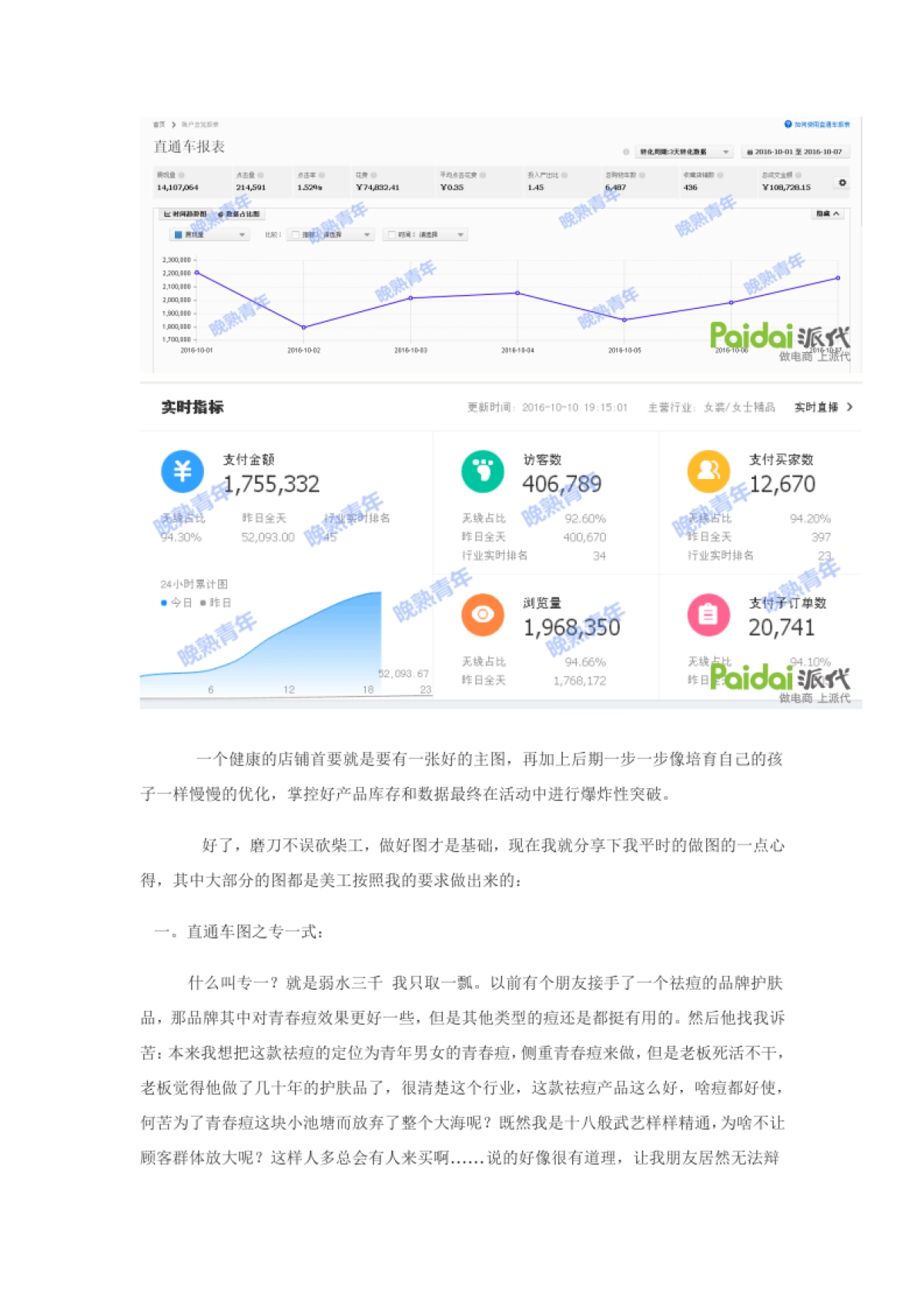The image size is (924, 1308).
Task: Click the orange 浏览量 eye icon
Action: 483,613
